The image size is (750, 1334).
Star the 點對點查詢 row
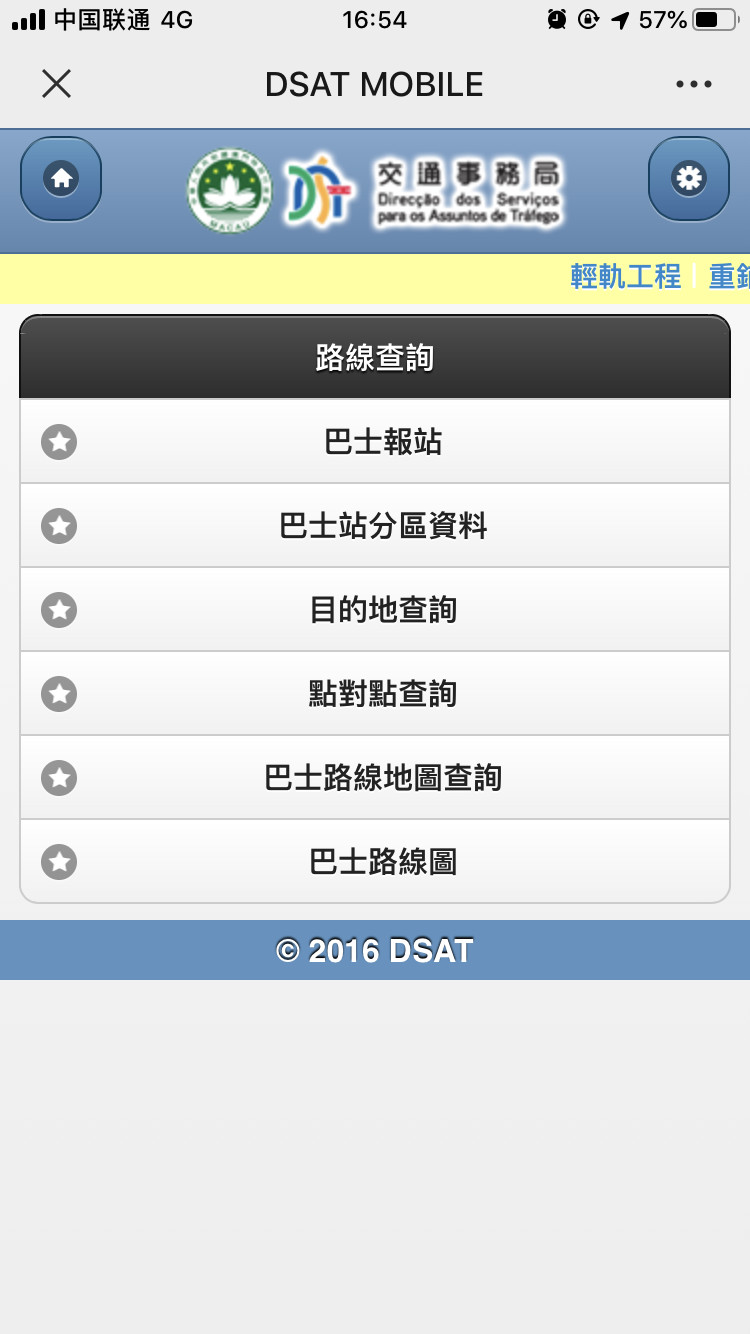[x=59, y=694]
